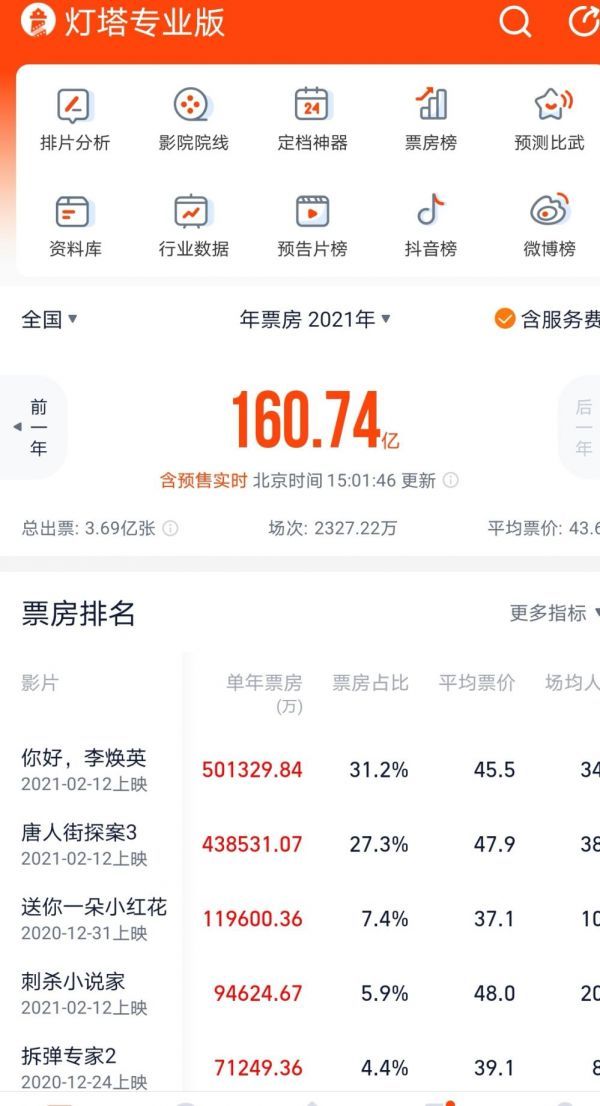Open 影院院线 section
The height and width of the screenshot is (1106, 600).
pyautogui.click(x=193, y=120)
